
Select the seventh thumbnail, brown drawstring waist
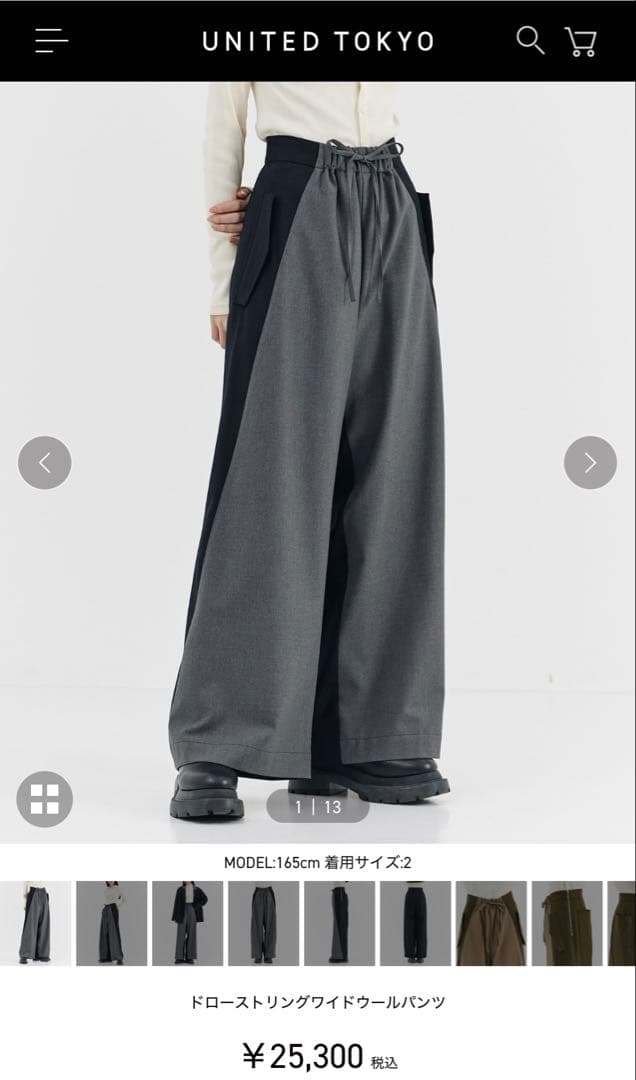pyautogui.click(x=491, y=923)
